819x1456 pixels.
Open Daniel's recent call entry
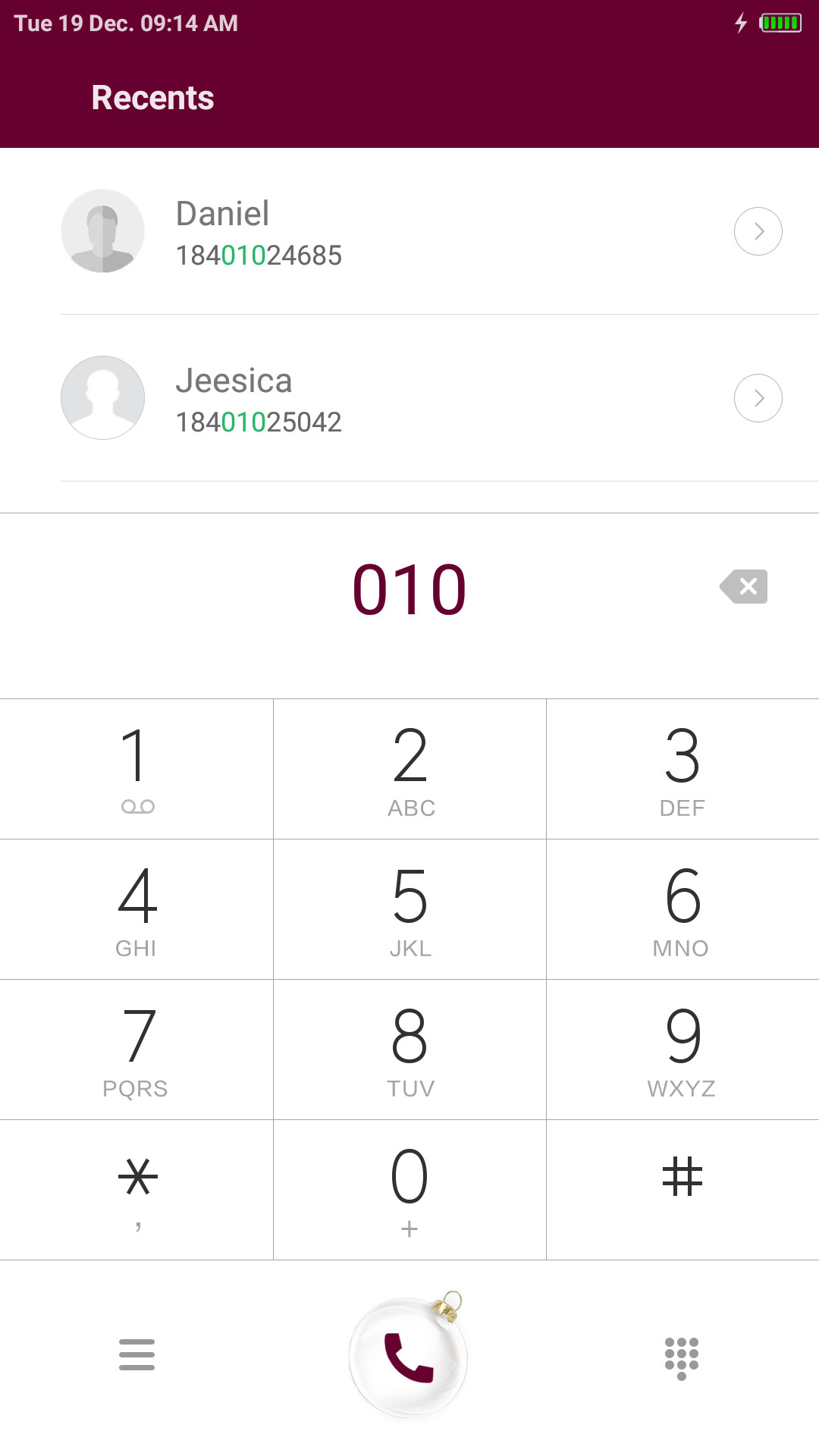click(x=409, y=231)
